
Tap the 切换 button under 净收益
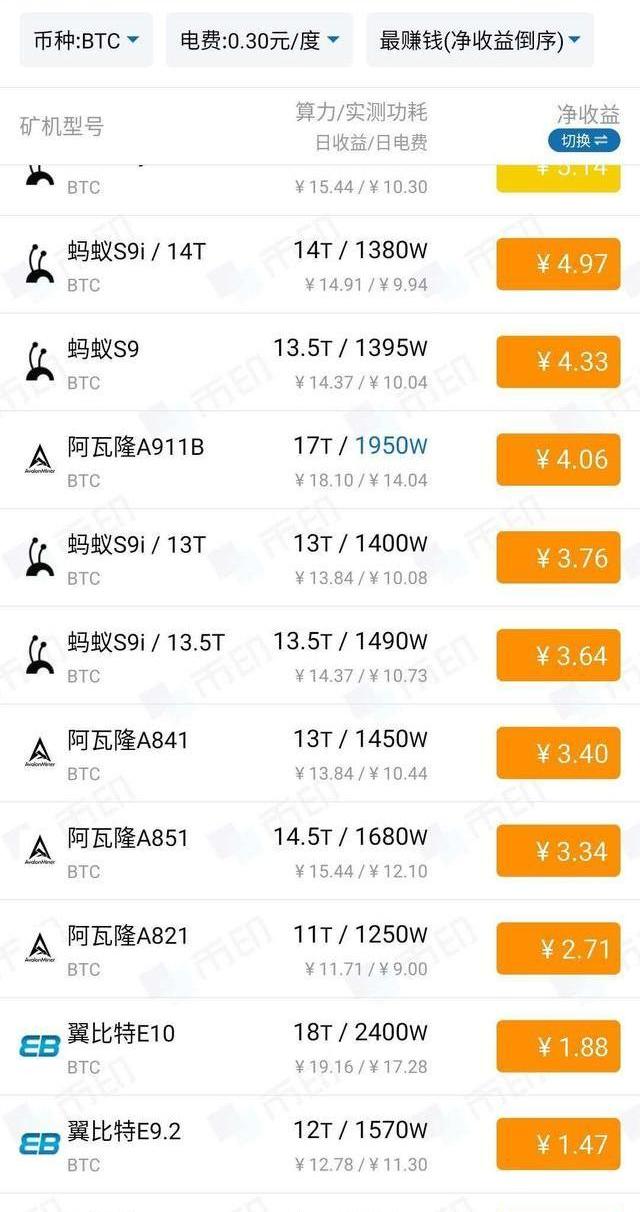(x=584, y=140)
